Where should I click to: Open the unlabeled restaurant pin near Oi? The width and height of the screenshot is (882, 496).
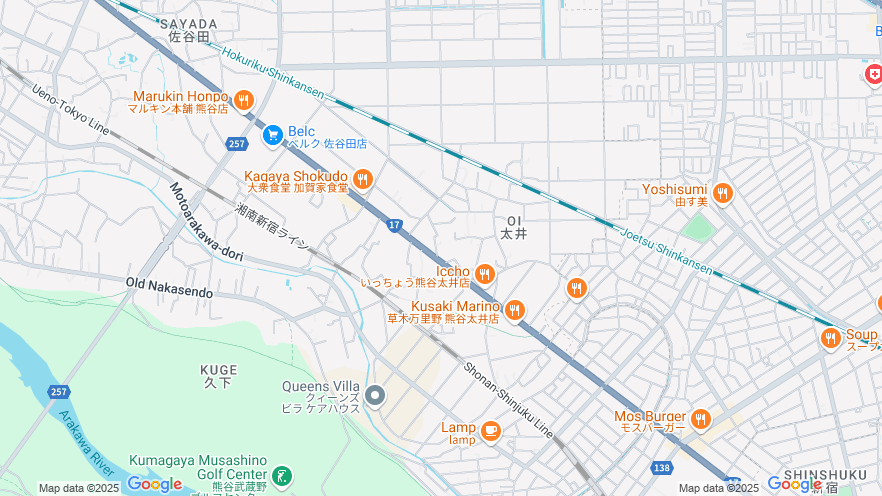pos(576,289)
